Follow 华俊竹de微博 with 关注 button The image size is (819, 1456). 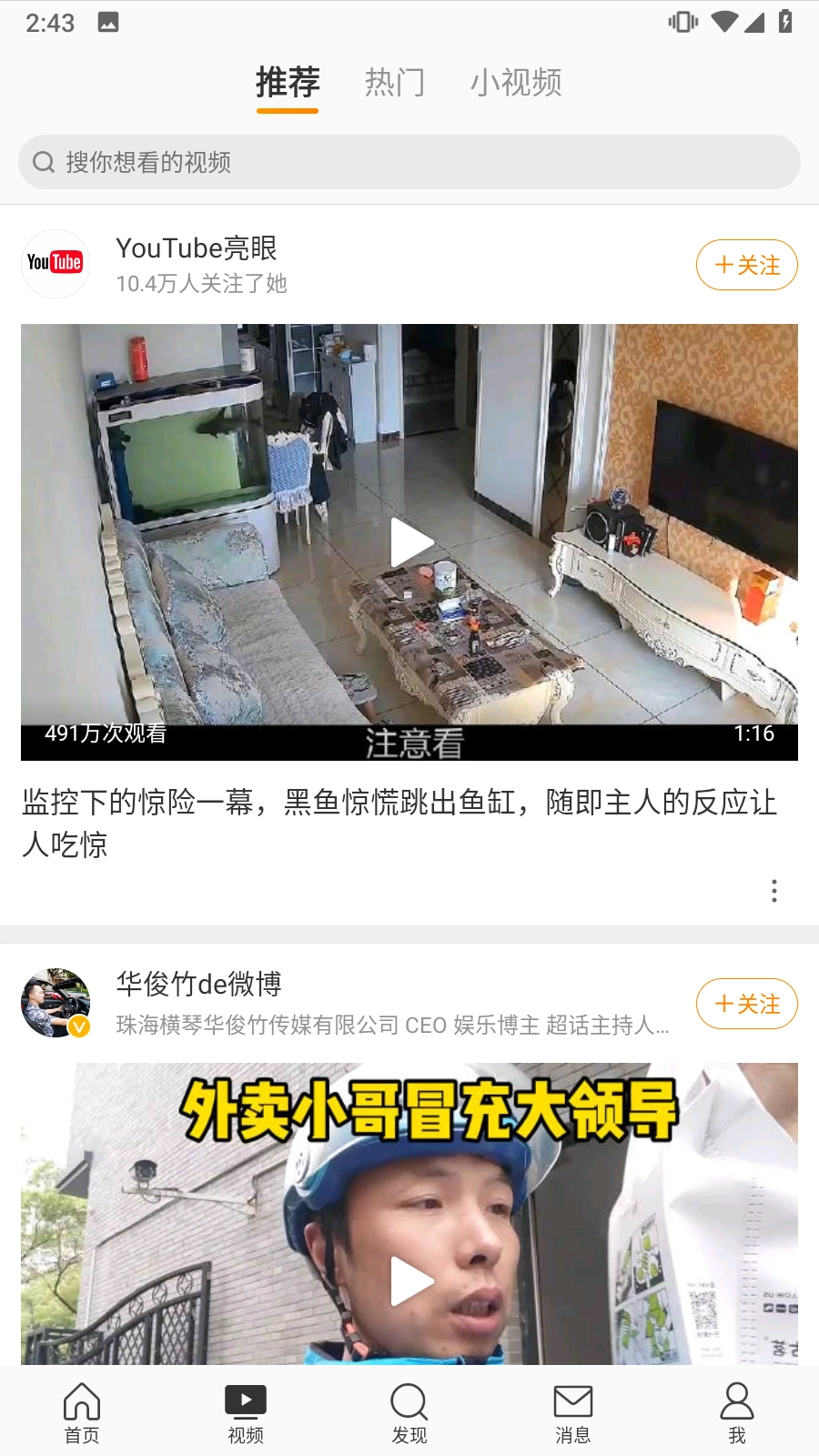(746, 1004)
